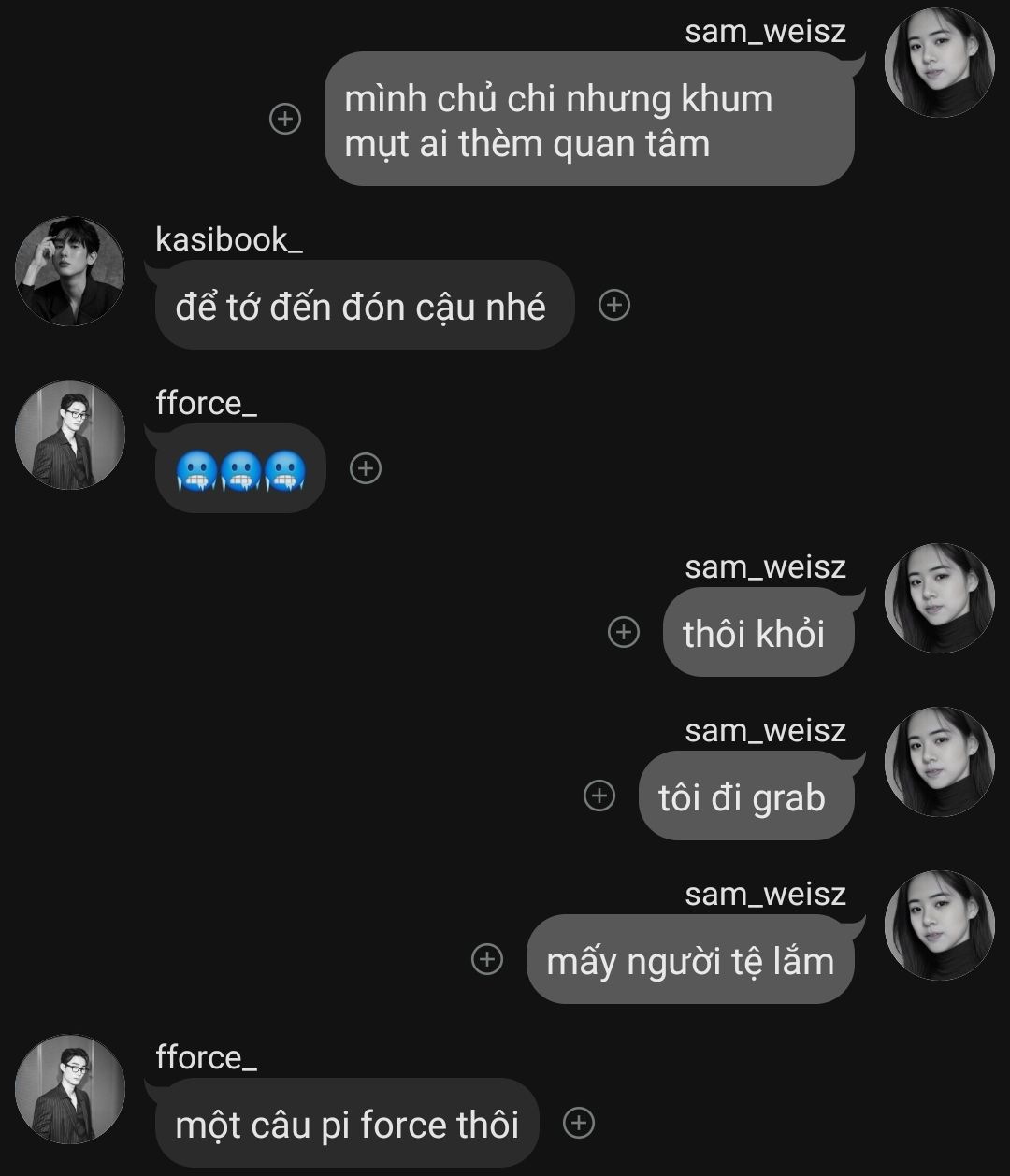Tap the plus icon beside "một câu pi force thôi"
This screenshot has width=1010, height=1176.
point(579,1123)
